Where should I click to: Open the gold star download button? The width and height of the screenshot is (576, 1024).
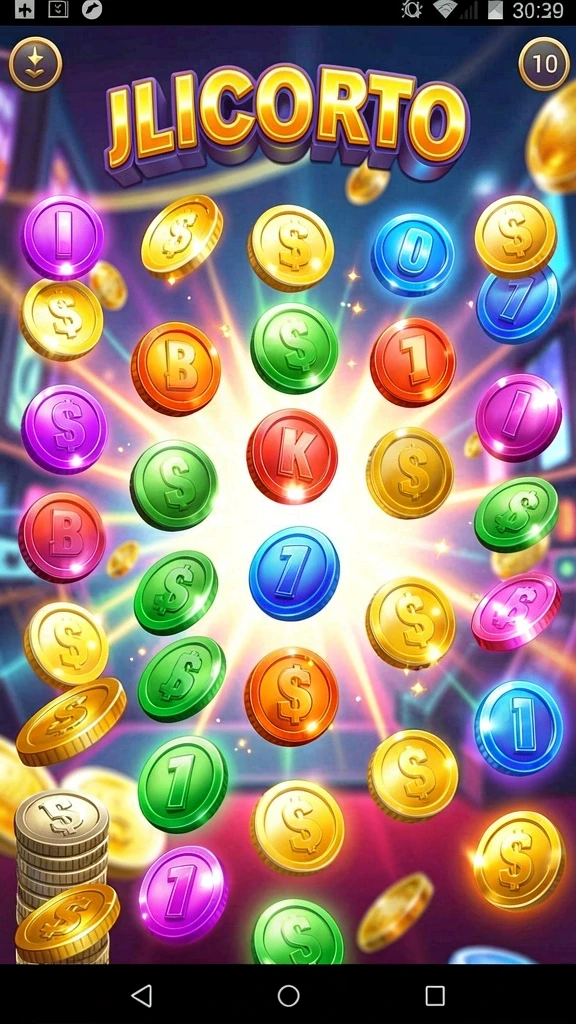coord(35,63)
